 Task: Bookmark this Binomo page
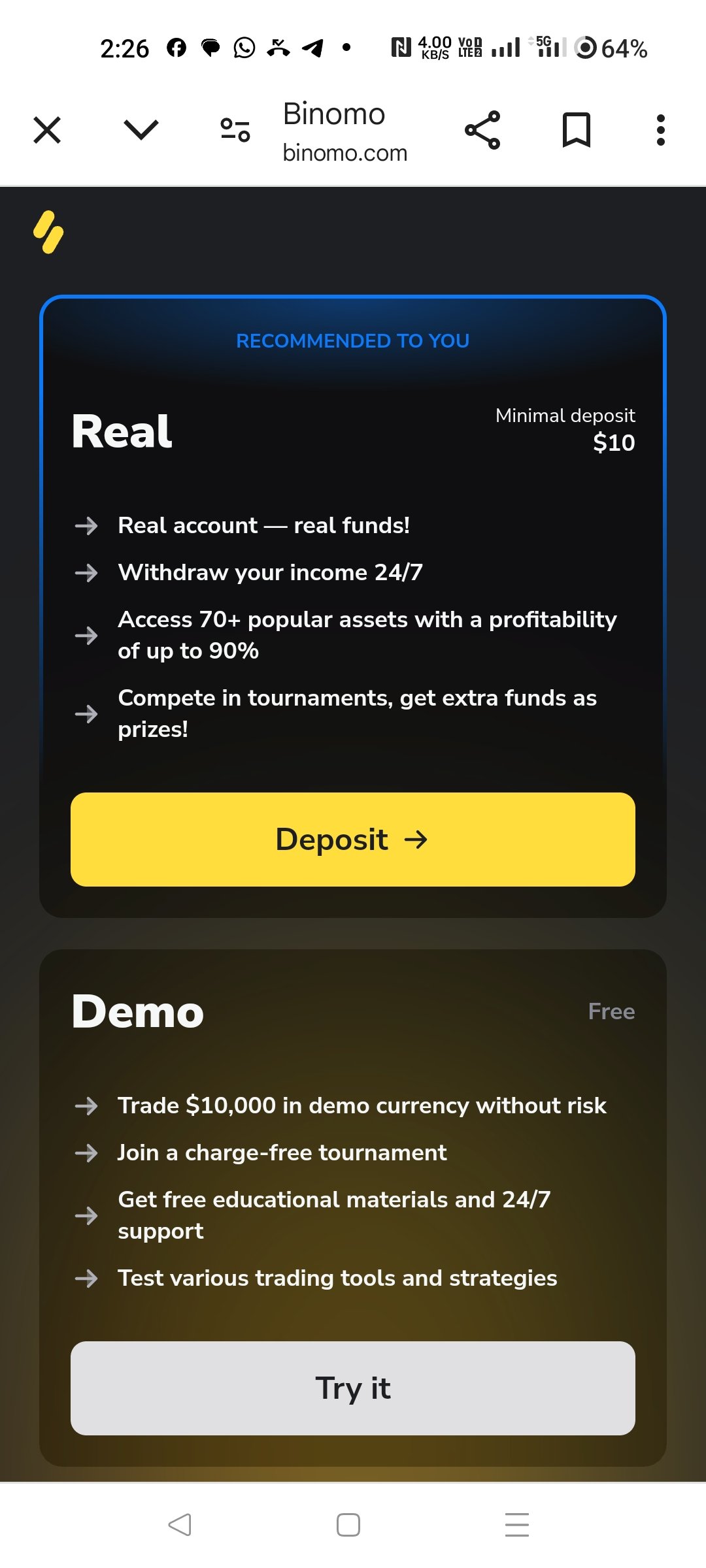577,130
